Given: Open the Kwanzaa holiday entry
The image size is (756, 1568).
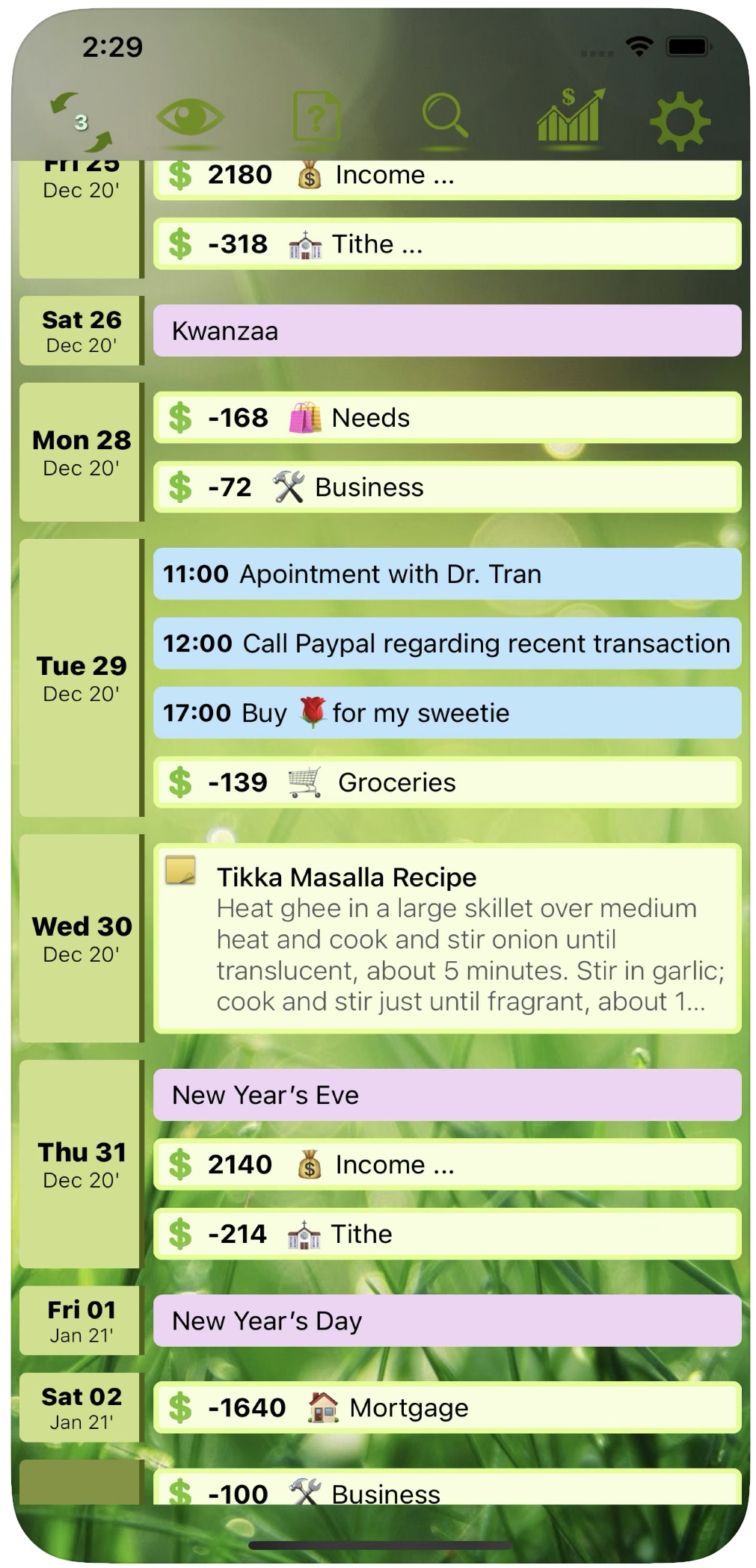Looking at the screenshot, I should [446, 330].
